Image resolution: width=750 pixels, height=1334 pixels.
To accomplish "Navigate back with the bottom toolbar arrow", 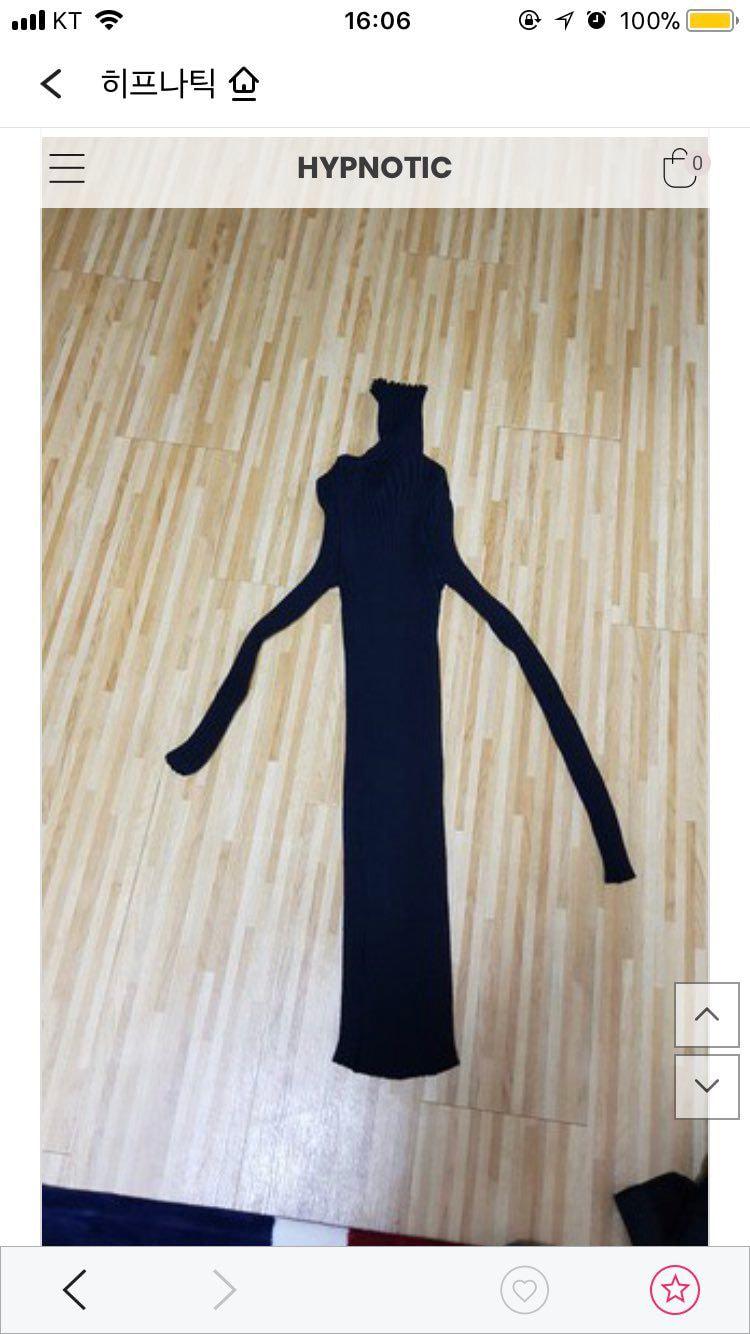I will pos(75,1290).
